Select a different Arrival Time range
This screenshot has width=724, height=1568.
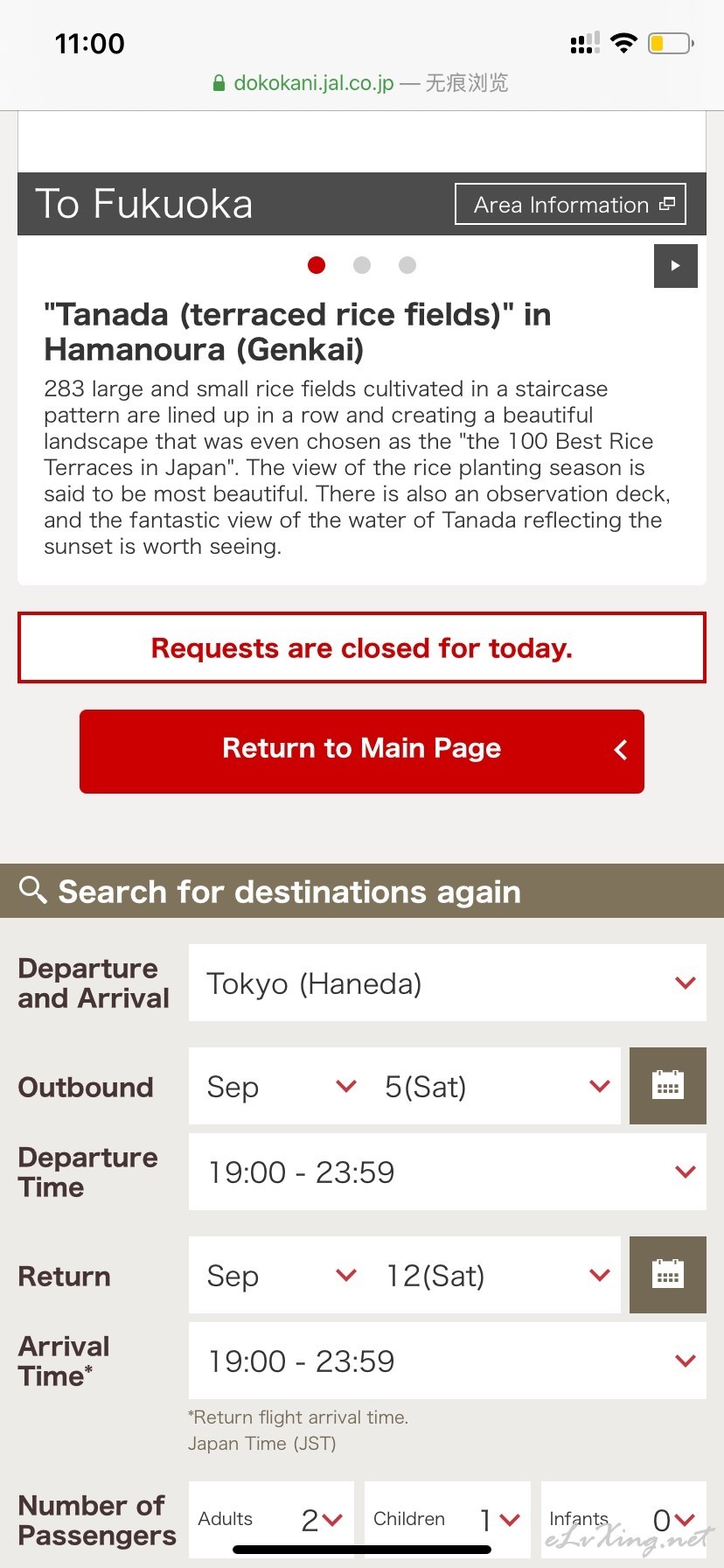pos(448,1361)
